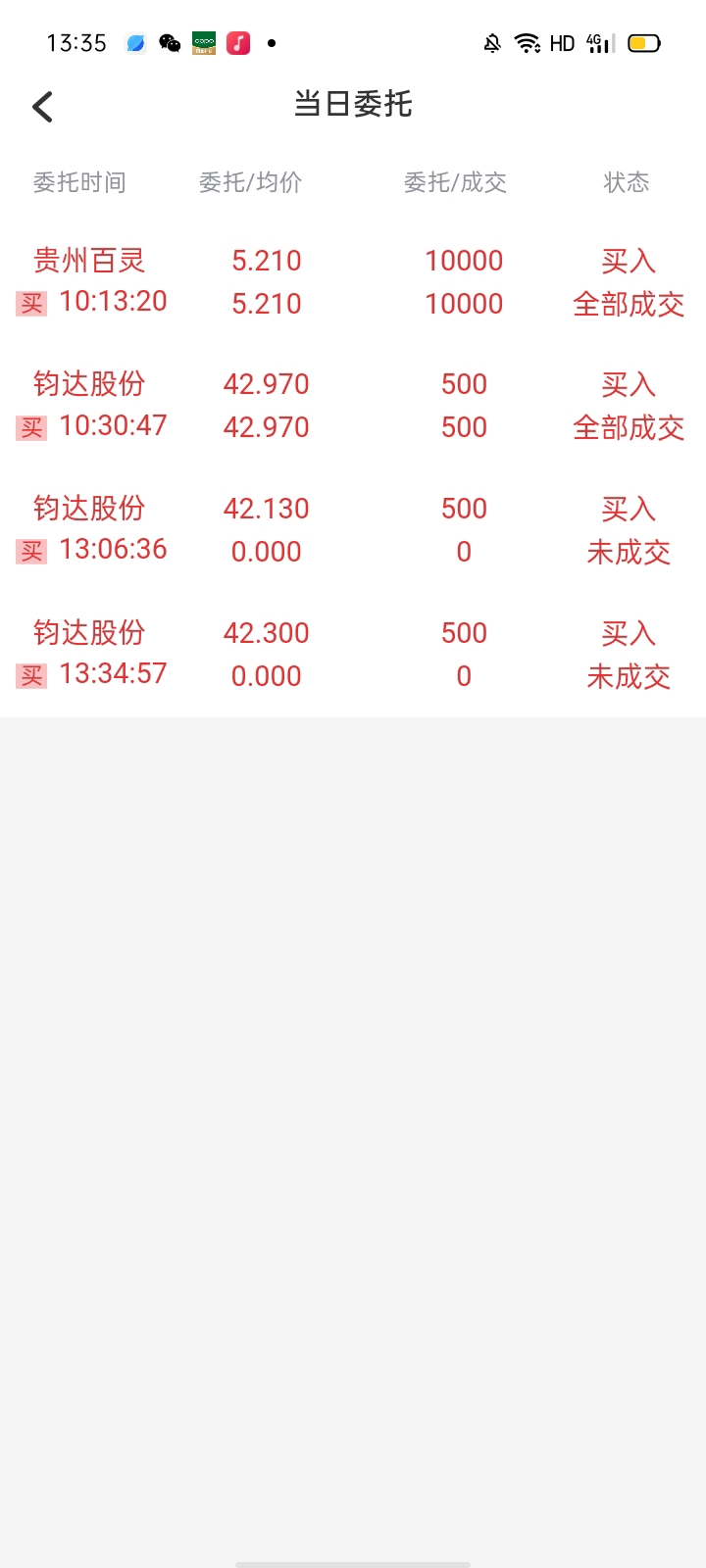Open the 贵州百灵 order placed at 10:13:20
Screen dimensions: 706x1568
(x=353, y=282)
